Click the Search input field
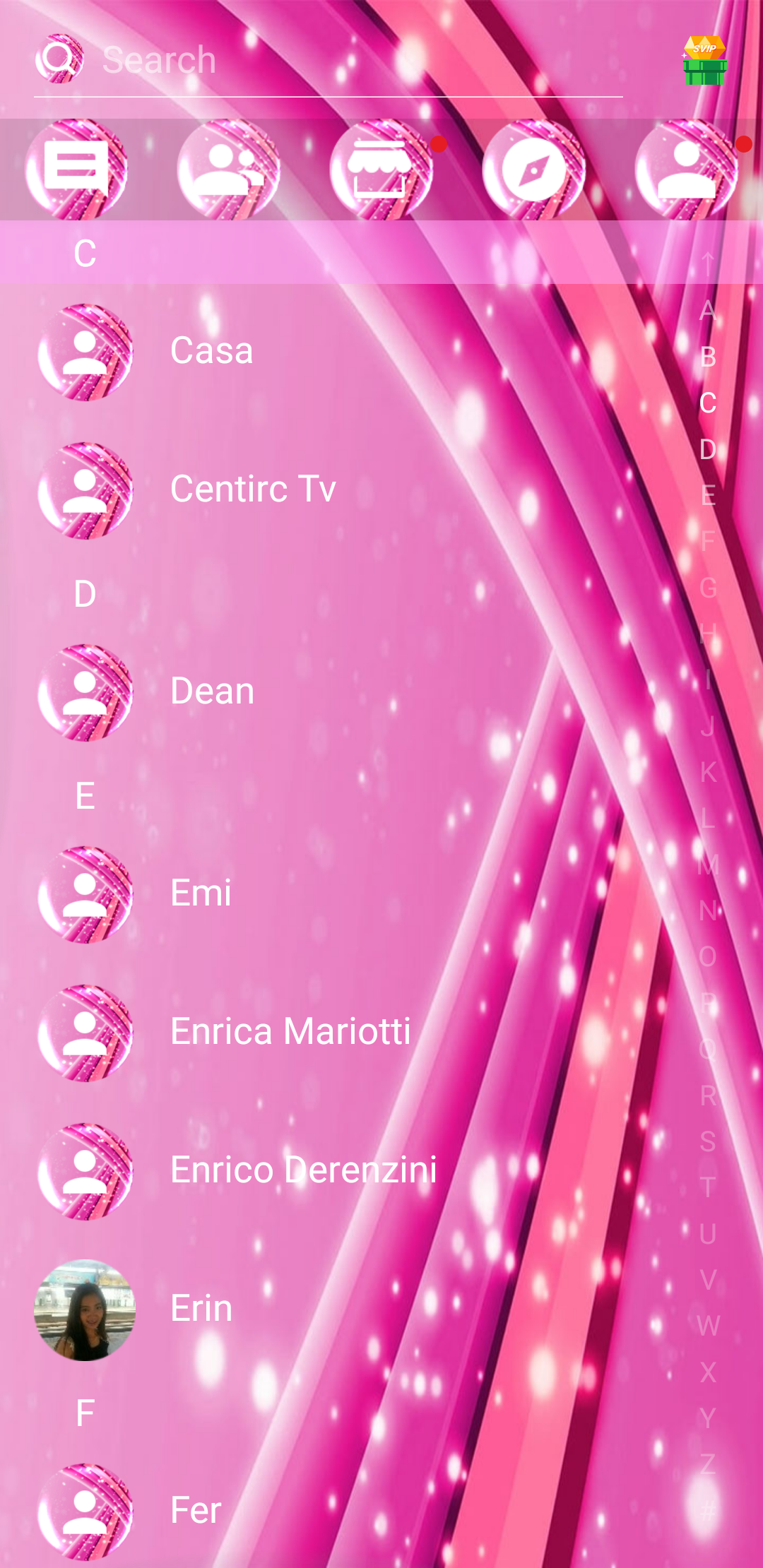 [283, 60]
